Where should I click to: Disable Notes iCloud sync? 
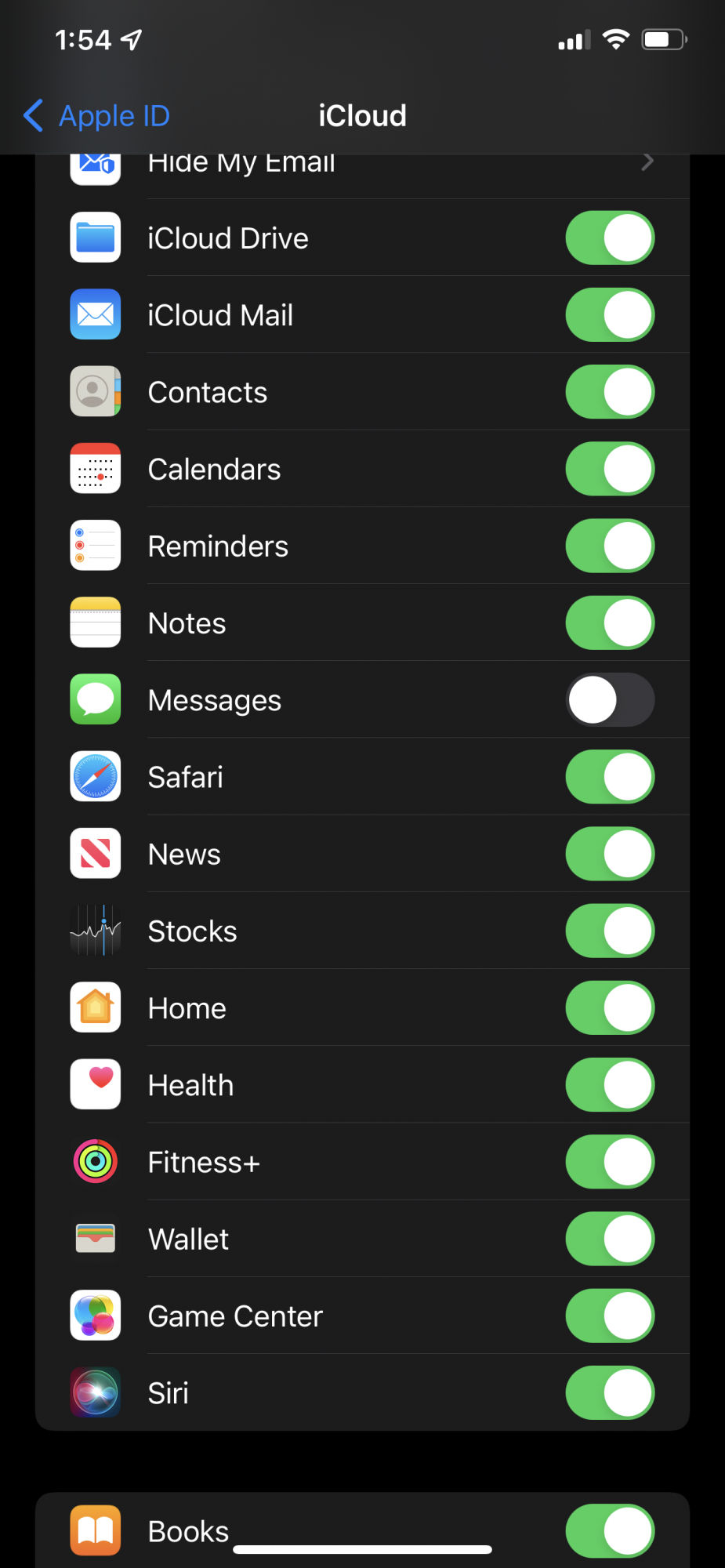click(x=610, y=623)
